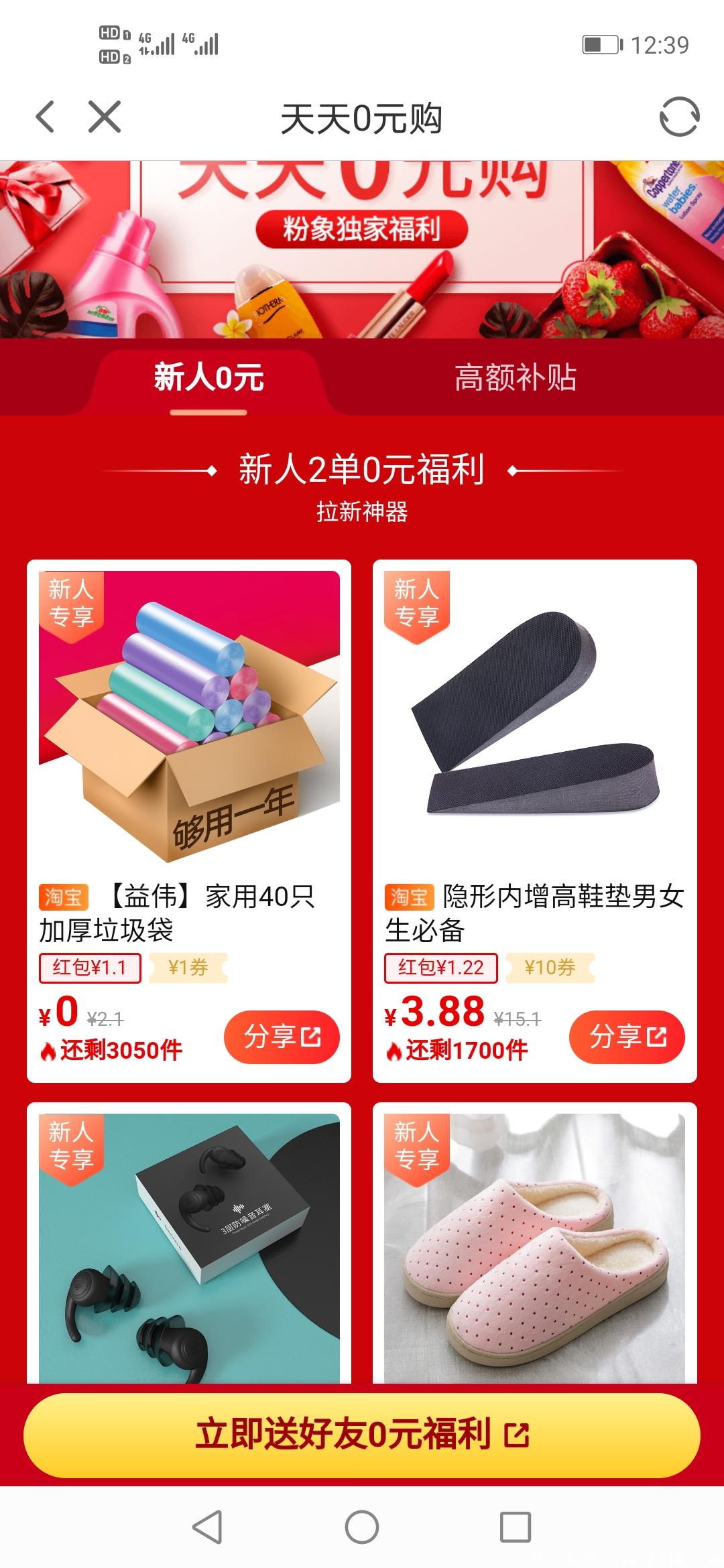
Task: Go back using the header arrow
Action: [x=45, y=117]
